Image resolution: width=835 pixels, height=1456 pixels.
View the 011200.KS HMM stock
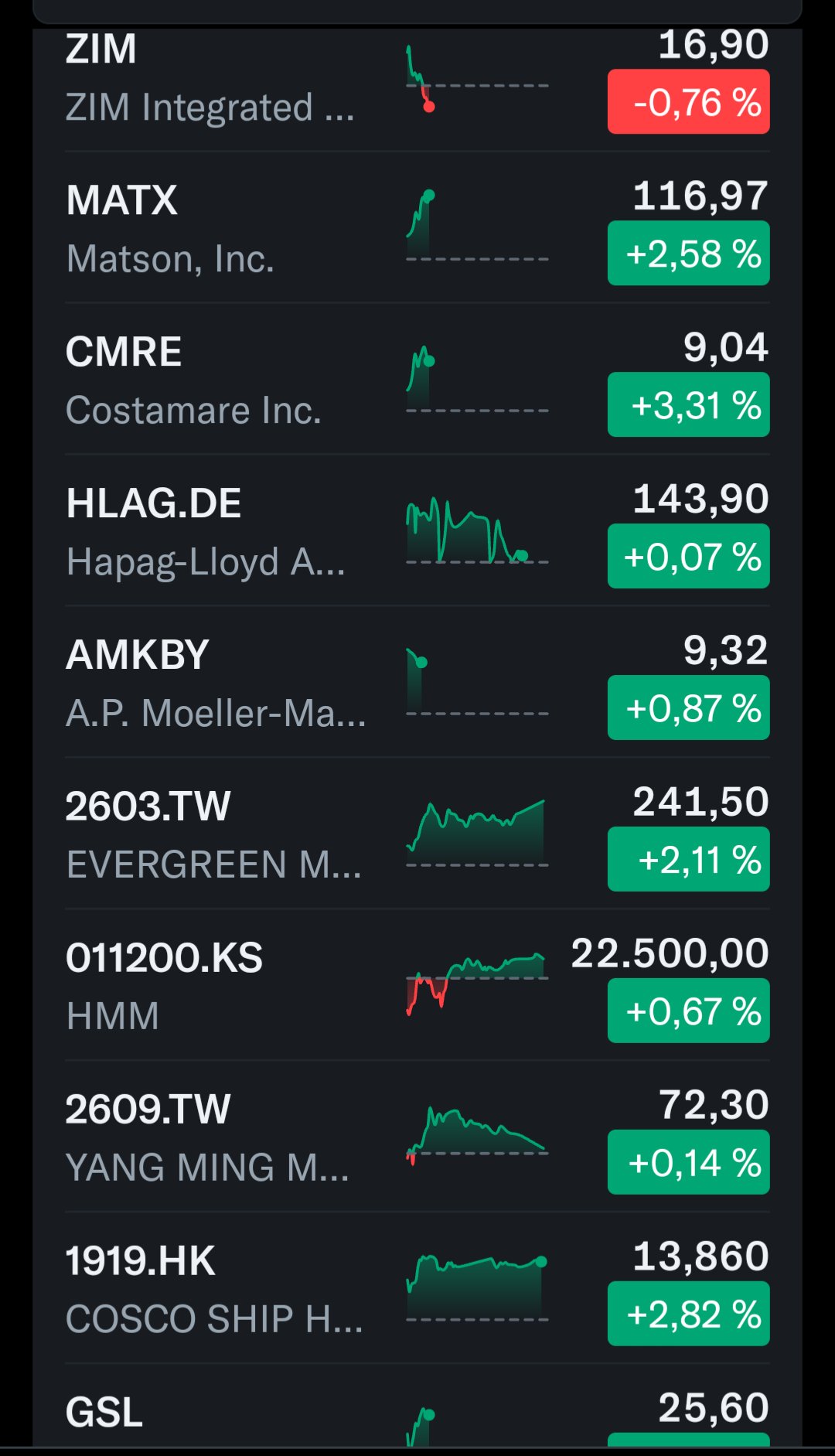point(417,985)
